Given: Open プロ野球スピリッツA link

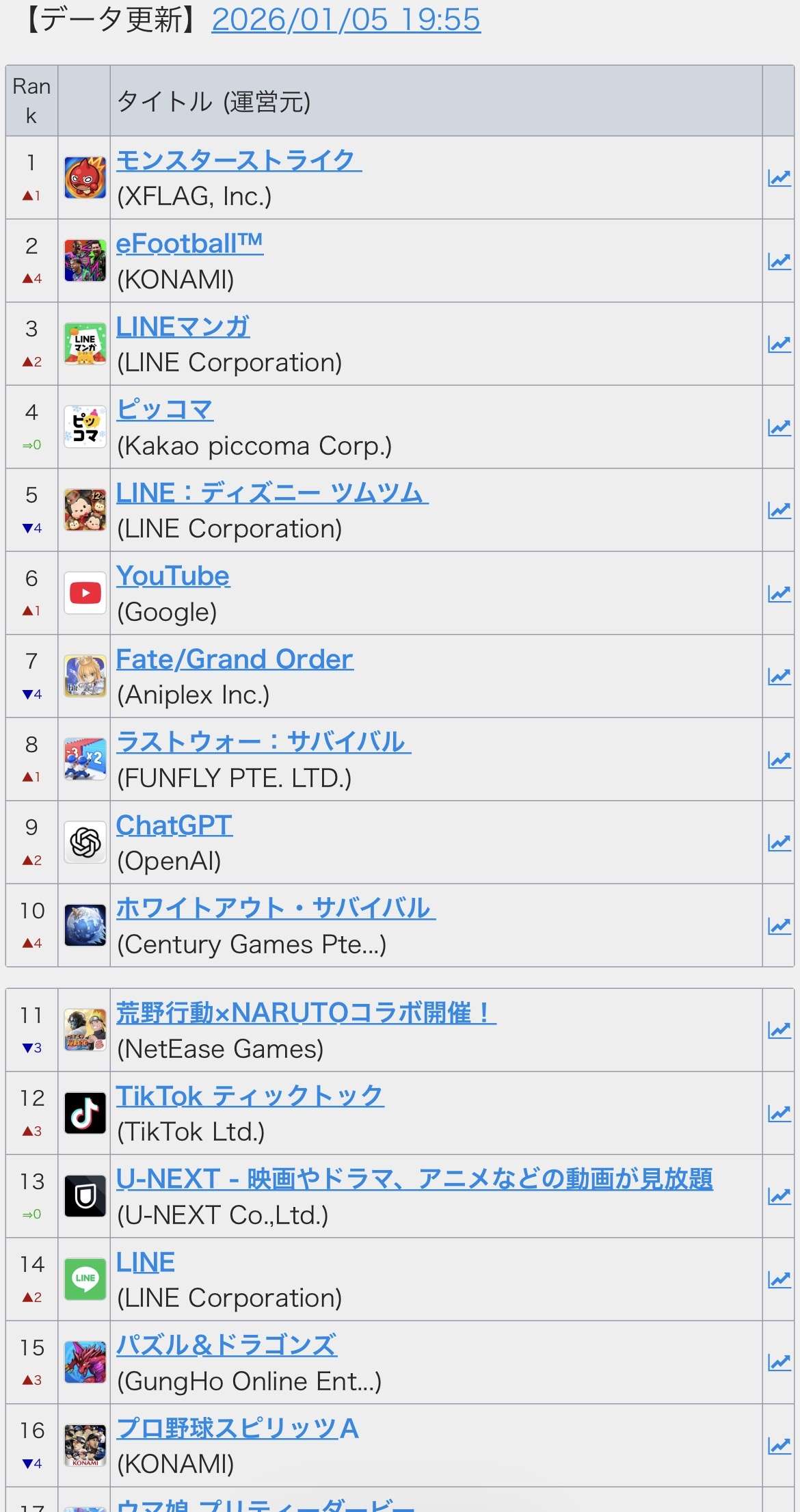Looking at the screenshot, I should [x=237, y=1428].
